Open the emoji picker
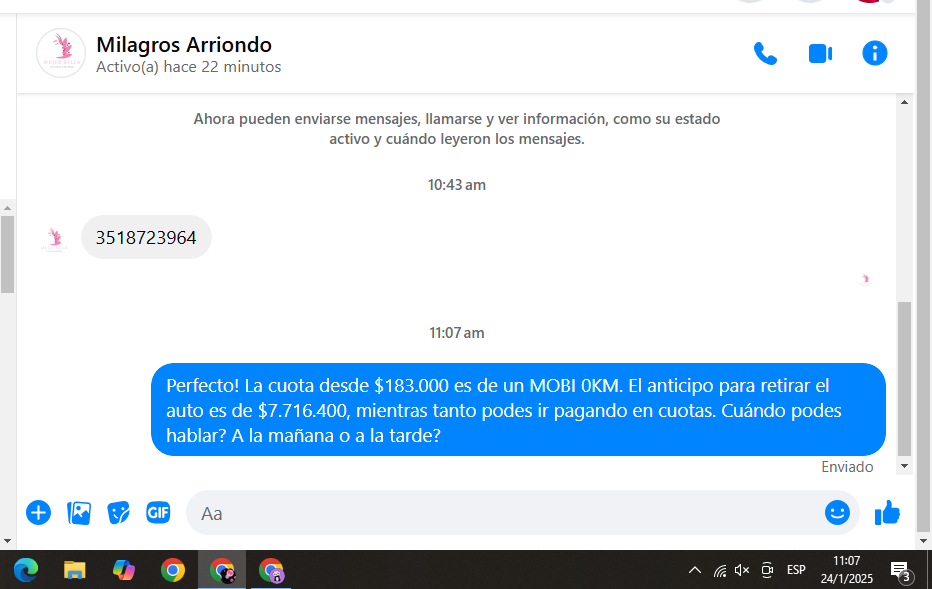Image resolution: width=932 pixels, height=589 pixels. (837, 513)
